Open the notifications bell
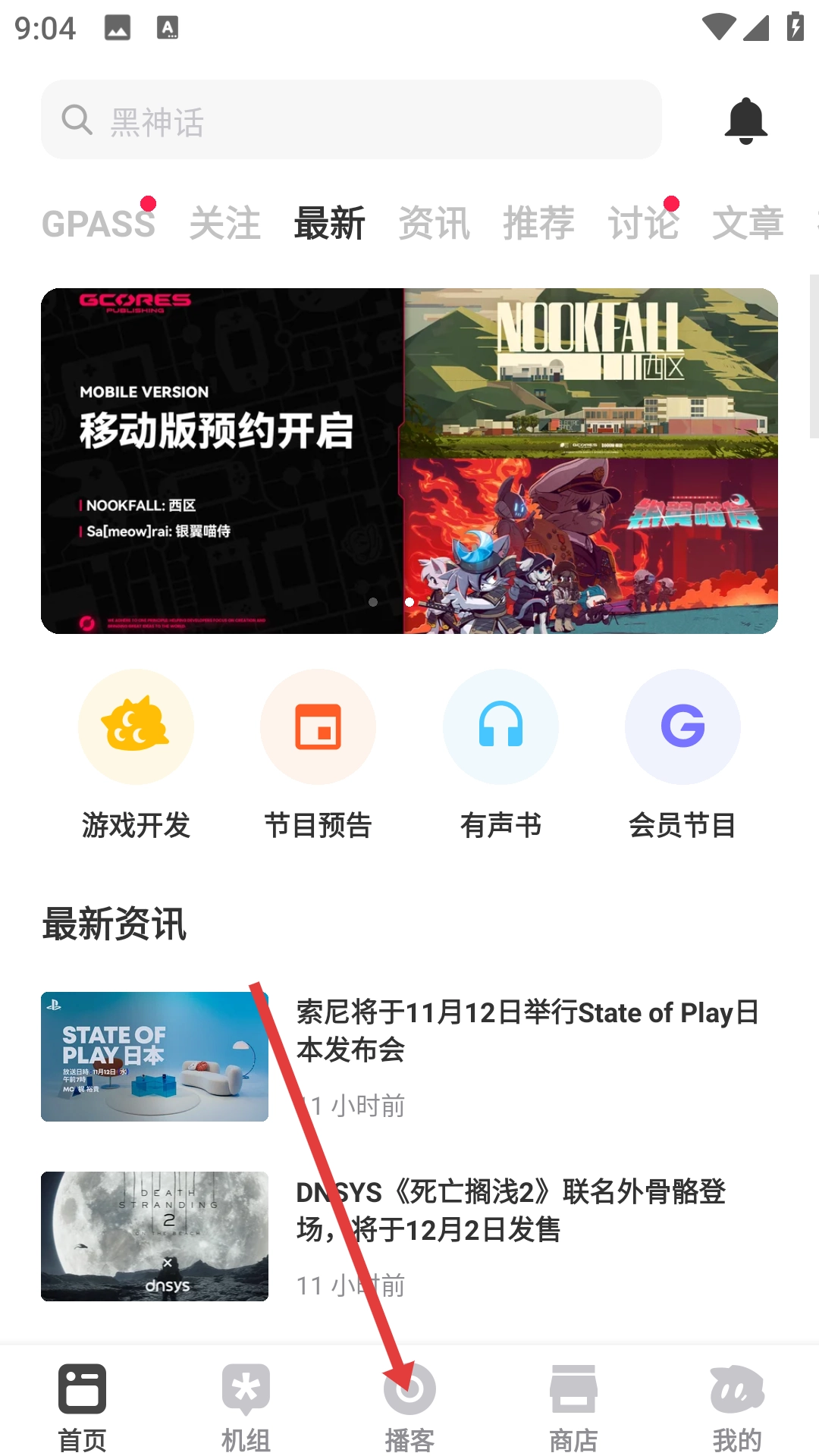819x1456 pixels. click(x=745, y=120)
